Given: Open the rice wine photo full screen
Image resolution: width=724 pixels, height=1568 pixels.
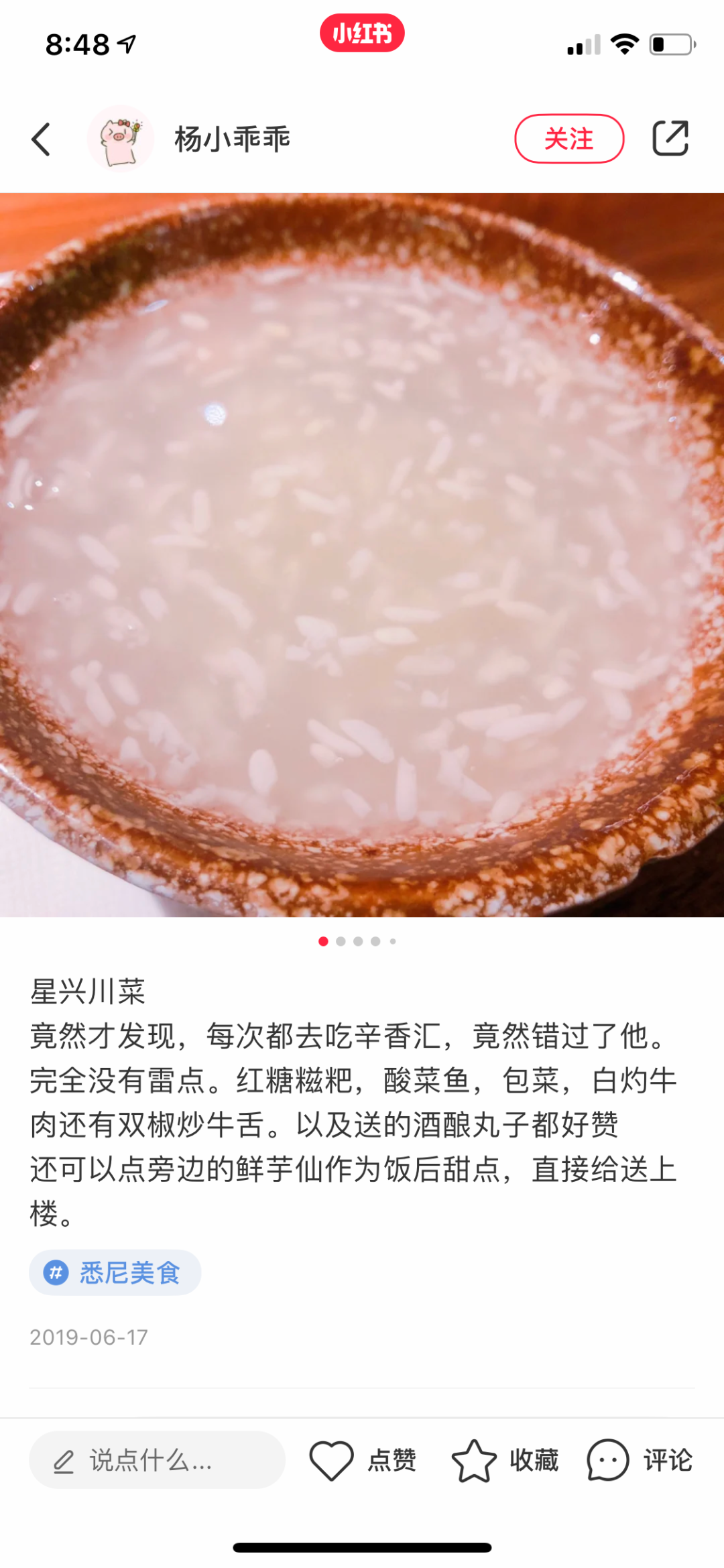Looking at the screenshot, I should tap(362, 555).
